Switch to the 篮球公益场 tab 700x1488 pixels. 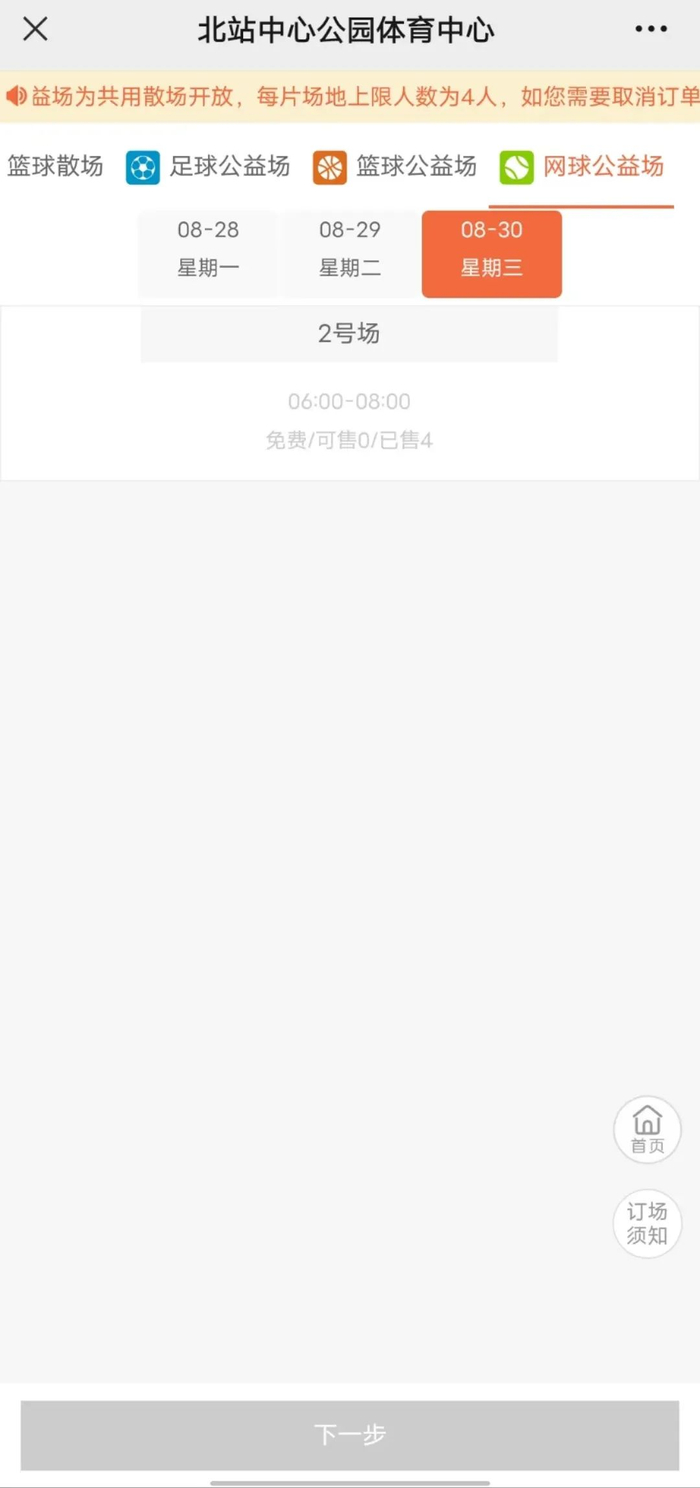pos(396,166)
